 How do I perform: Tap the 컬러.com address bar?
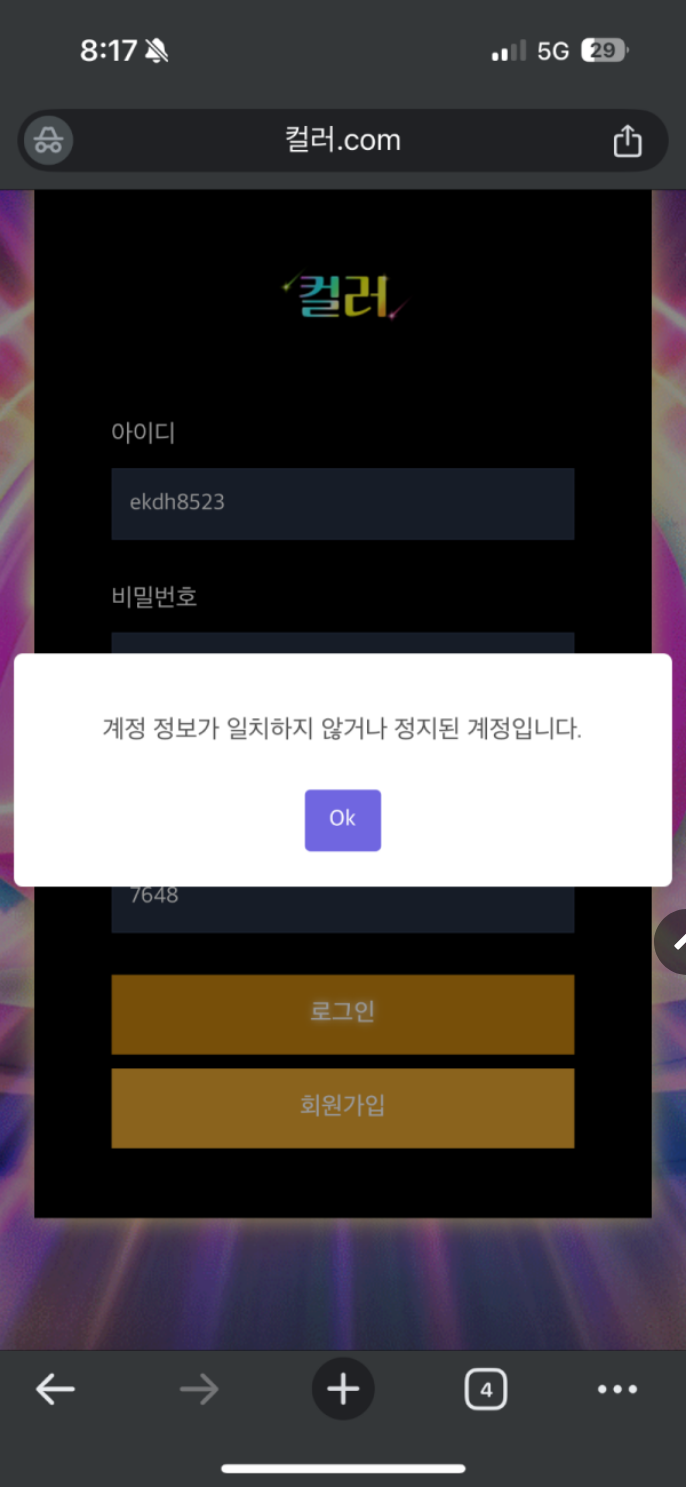342,140
